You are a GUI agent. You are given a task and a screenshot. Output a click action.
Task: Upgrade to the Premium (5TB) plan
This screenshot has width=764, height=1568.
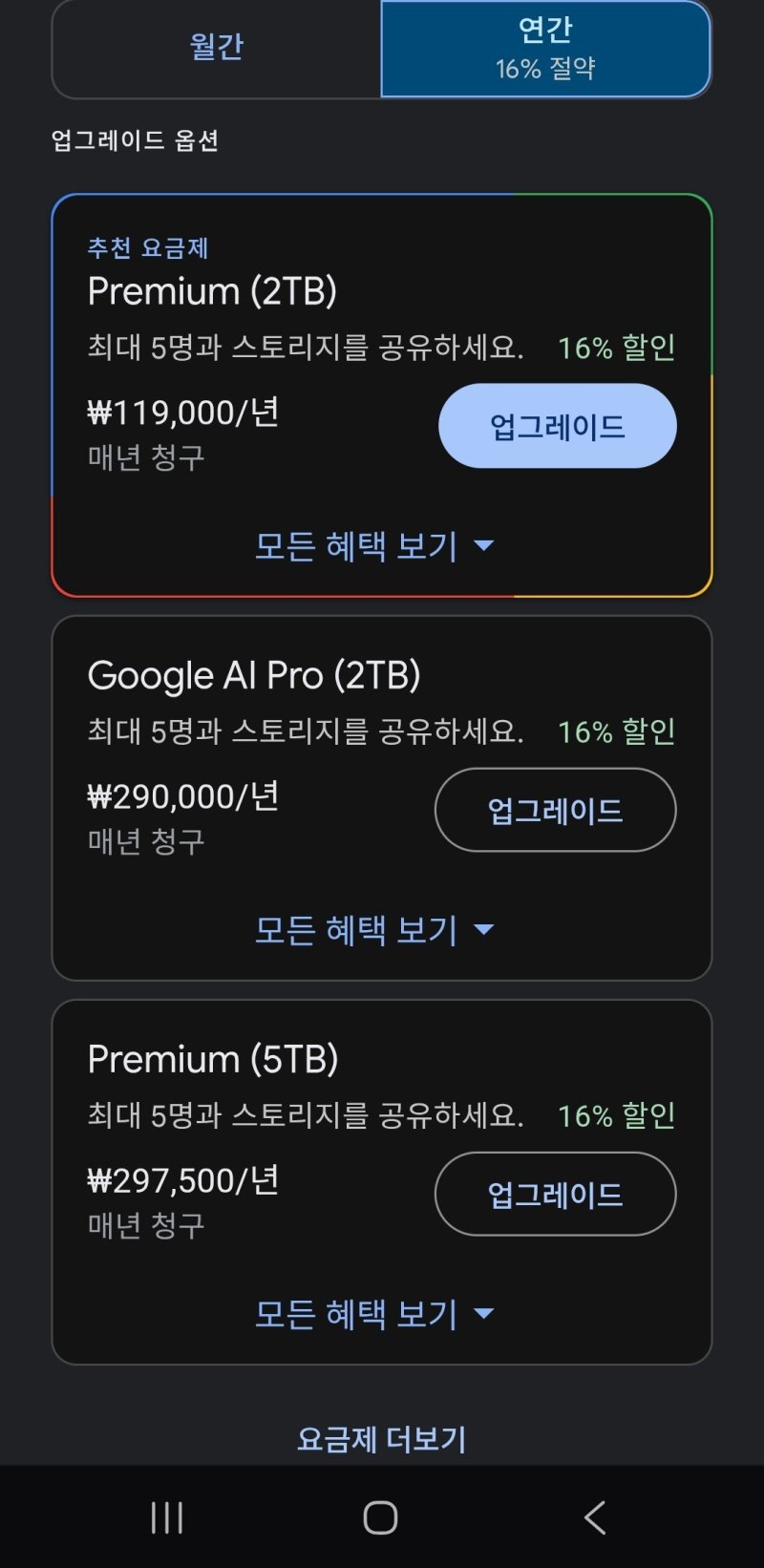tap(555, 1194)
